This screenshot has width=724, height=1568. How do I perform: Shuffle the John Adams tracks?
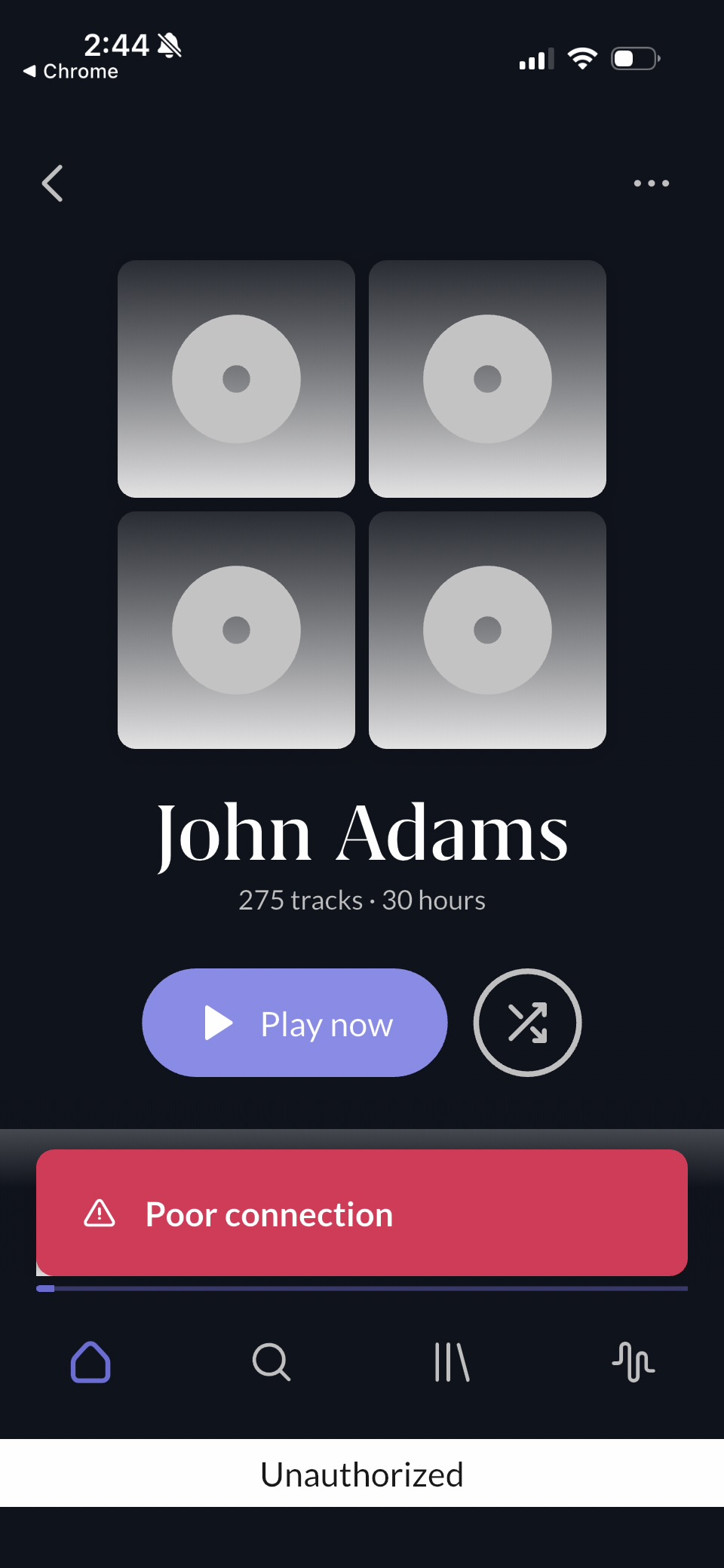(527, 1023)
